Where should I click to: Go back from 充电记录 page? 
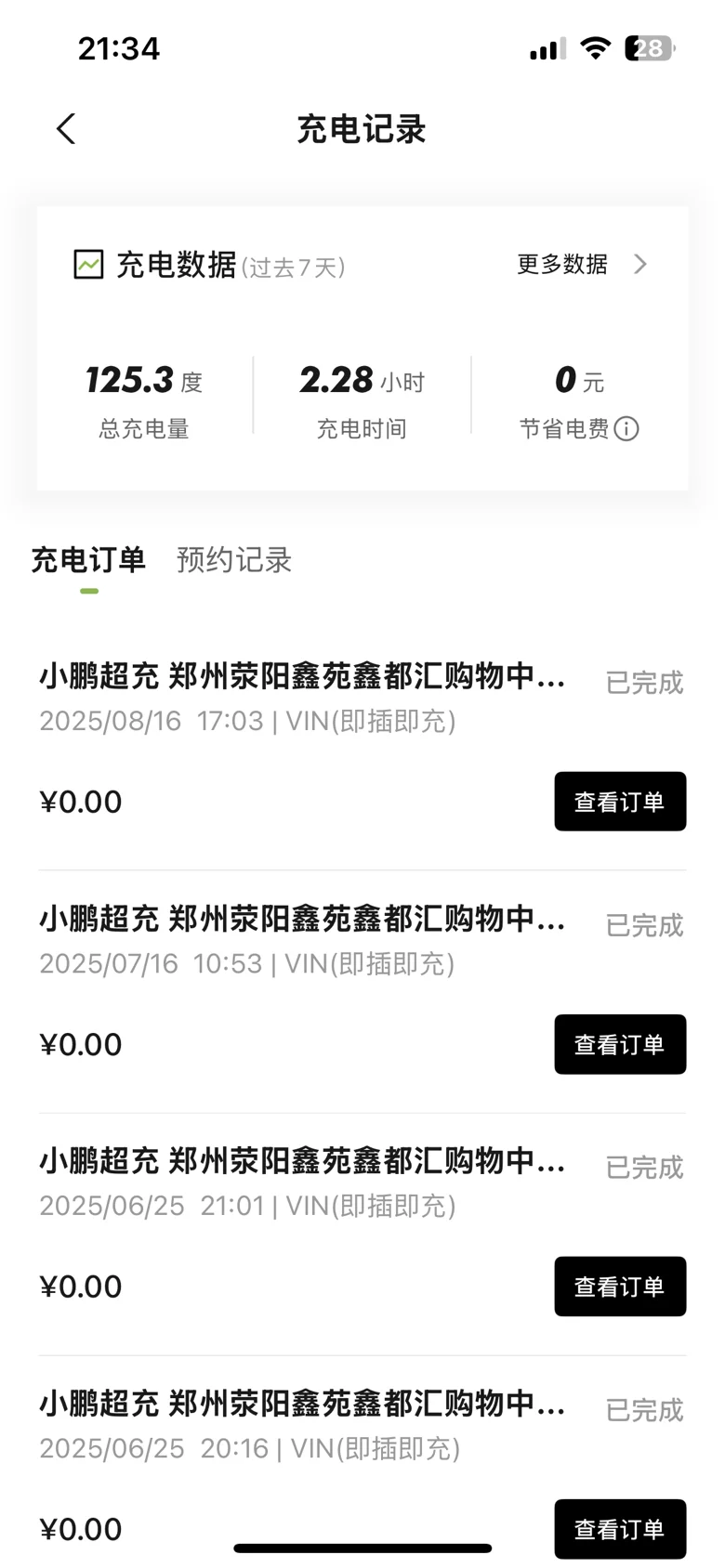tap(66, 129)
